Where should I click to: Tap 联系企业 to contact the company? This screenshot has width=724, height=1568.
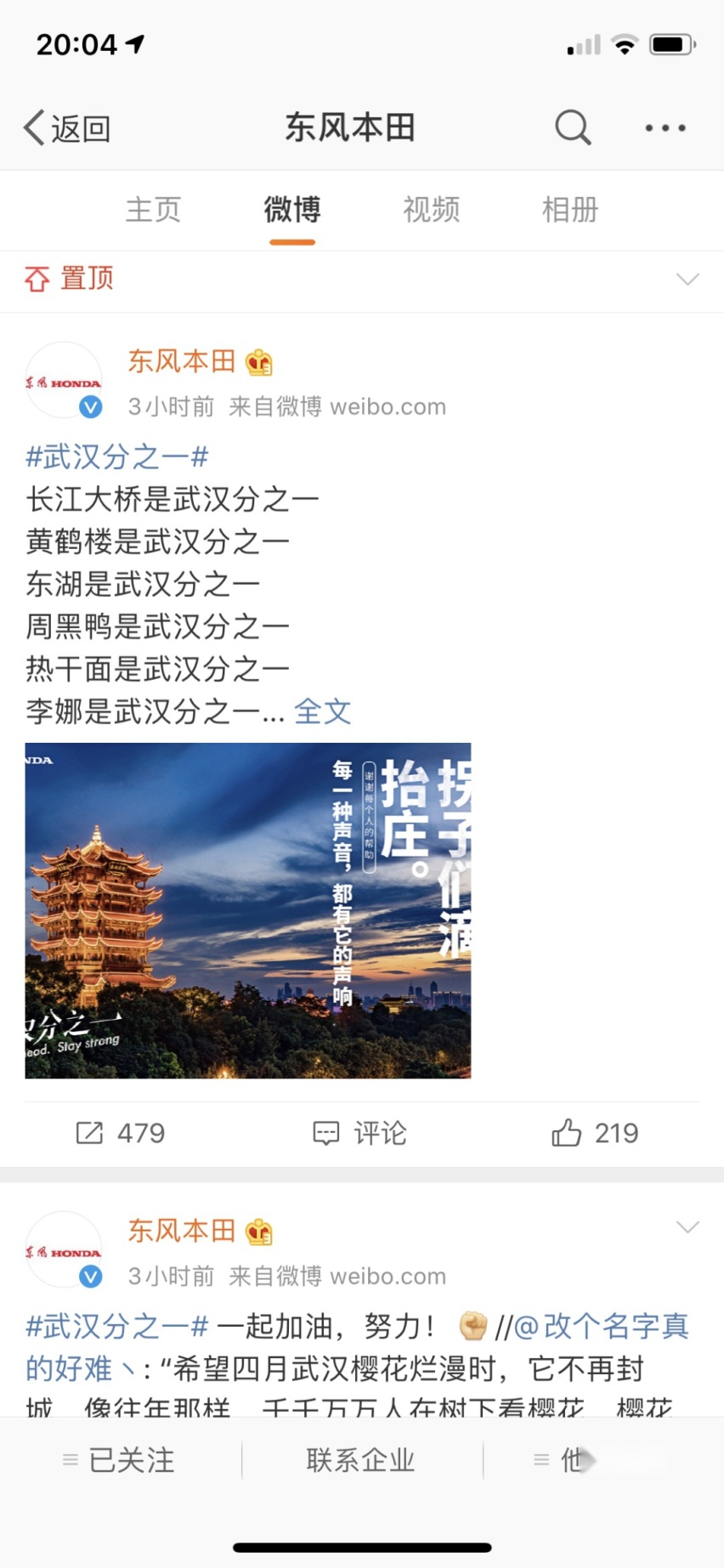pos(361,1460)
